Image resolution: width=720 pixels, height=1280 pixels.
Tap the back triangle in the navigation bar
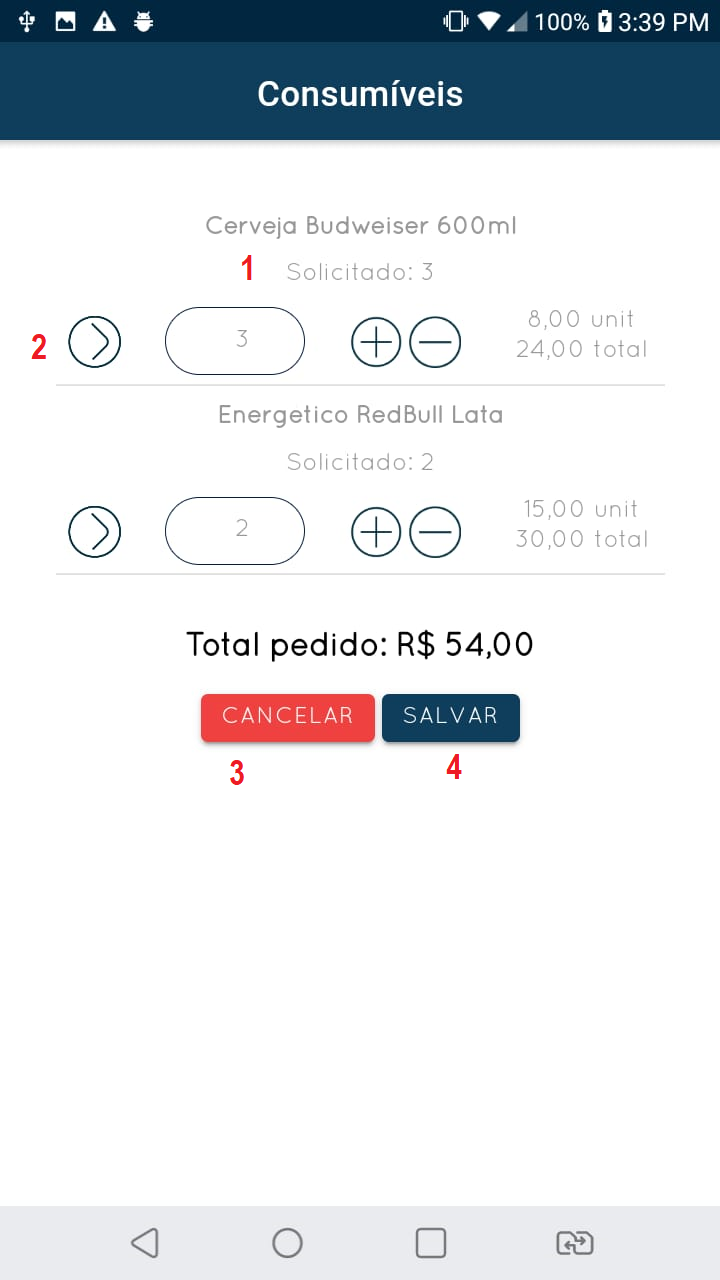(x=144, y=1242)
